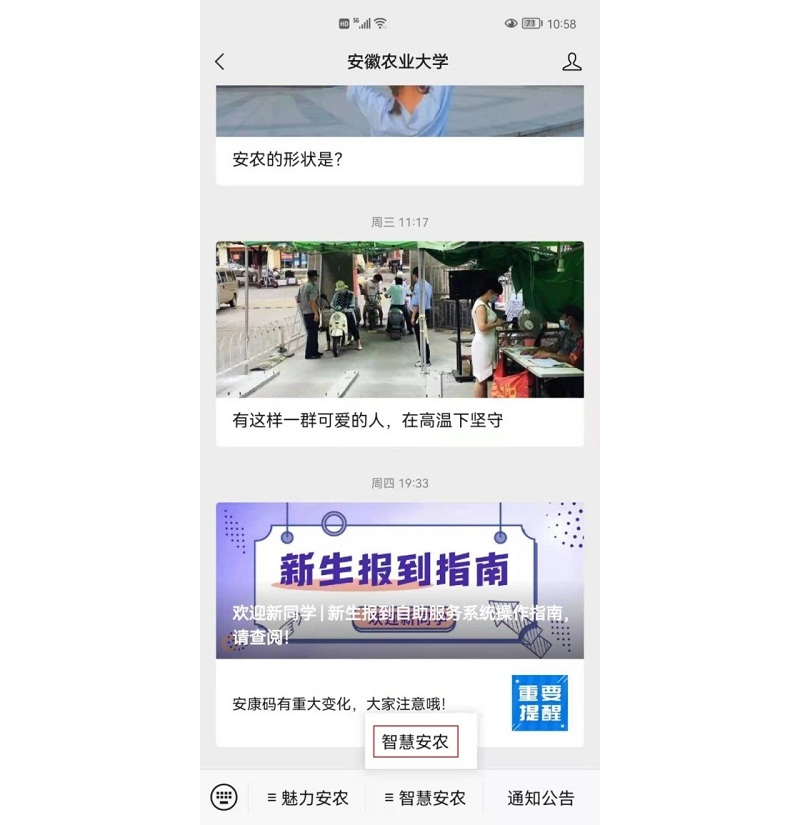
Task: Go back from 安徽农业大学 page
Action: point(220,62)
